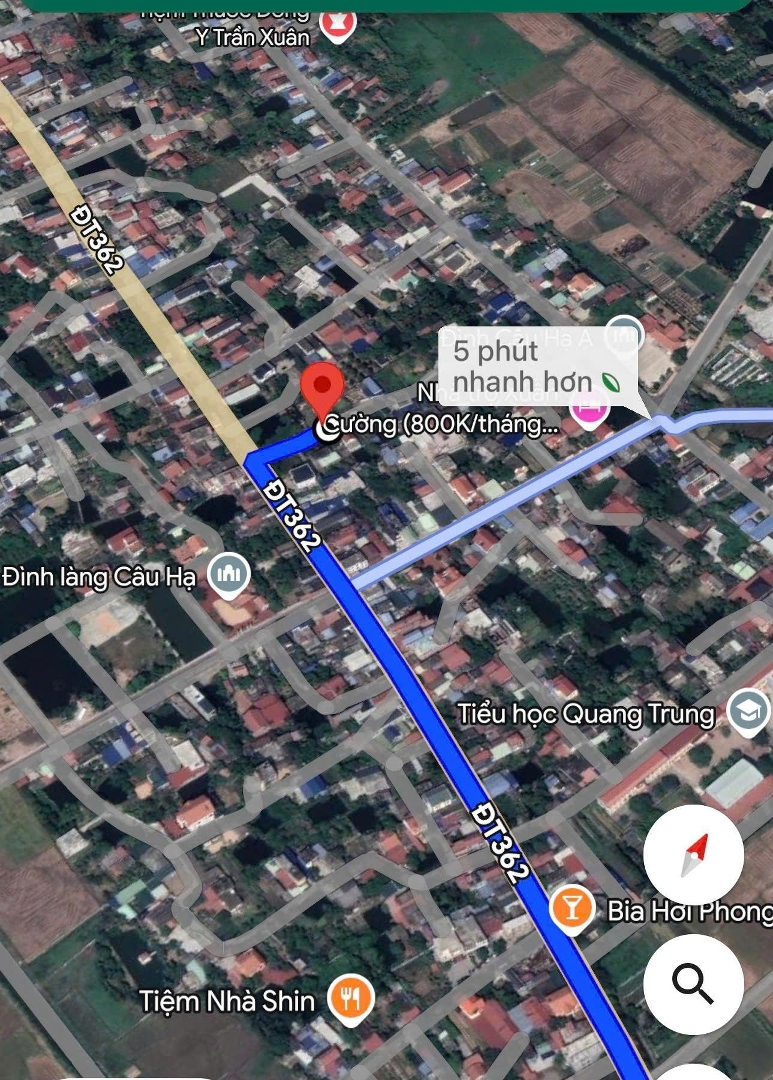Open the Tiểu học Quang Trung school marker
This screenshot has width=773, height=1080.
(x=747, y=712)
